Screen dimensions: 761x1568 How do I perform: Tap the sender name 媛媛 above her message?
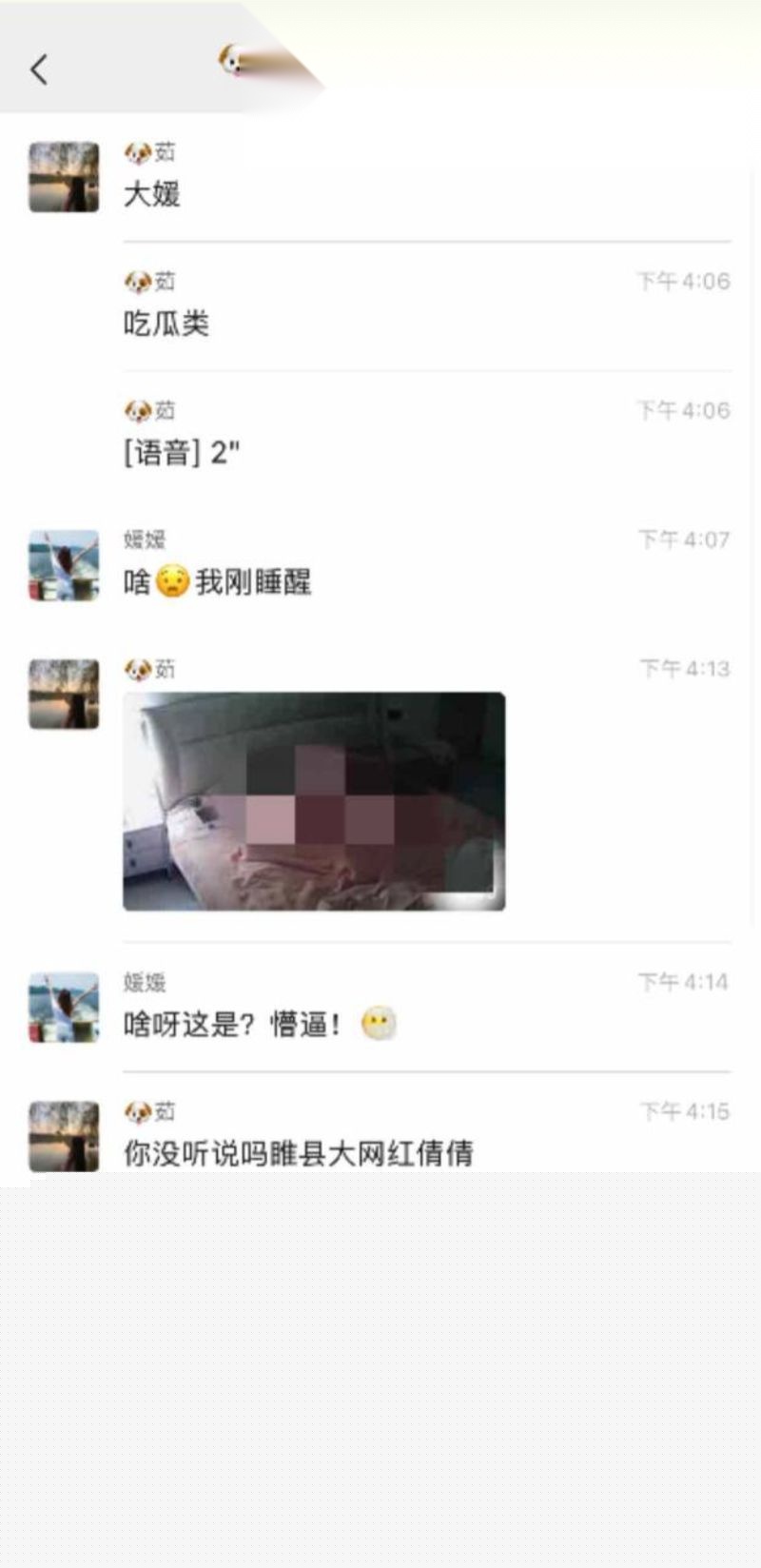pos(145,539)
